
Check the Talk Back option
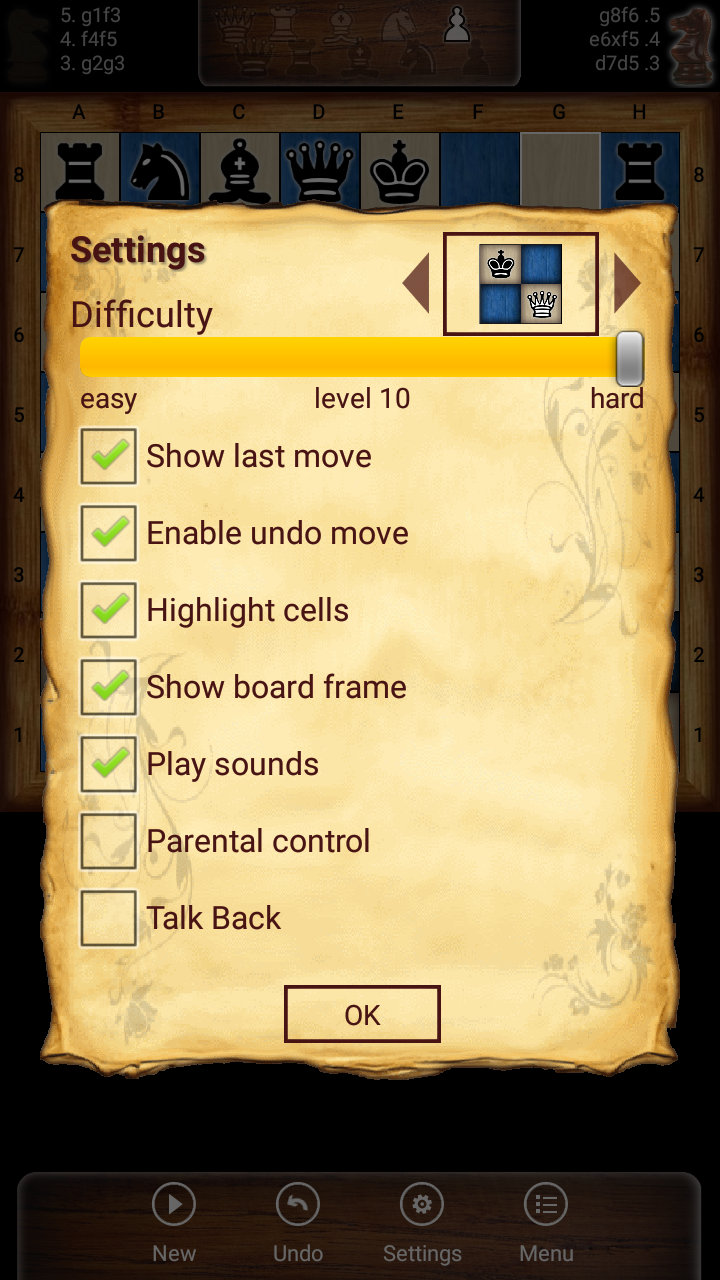[x=108, y=918]
